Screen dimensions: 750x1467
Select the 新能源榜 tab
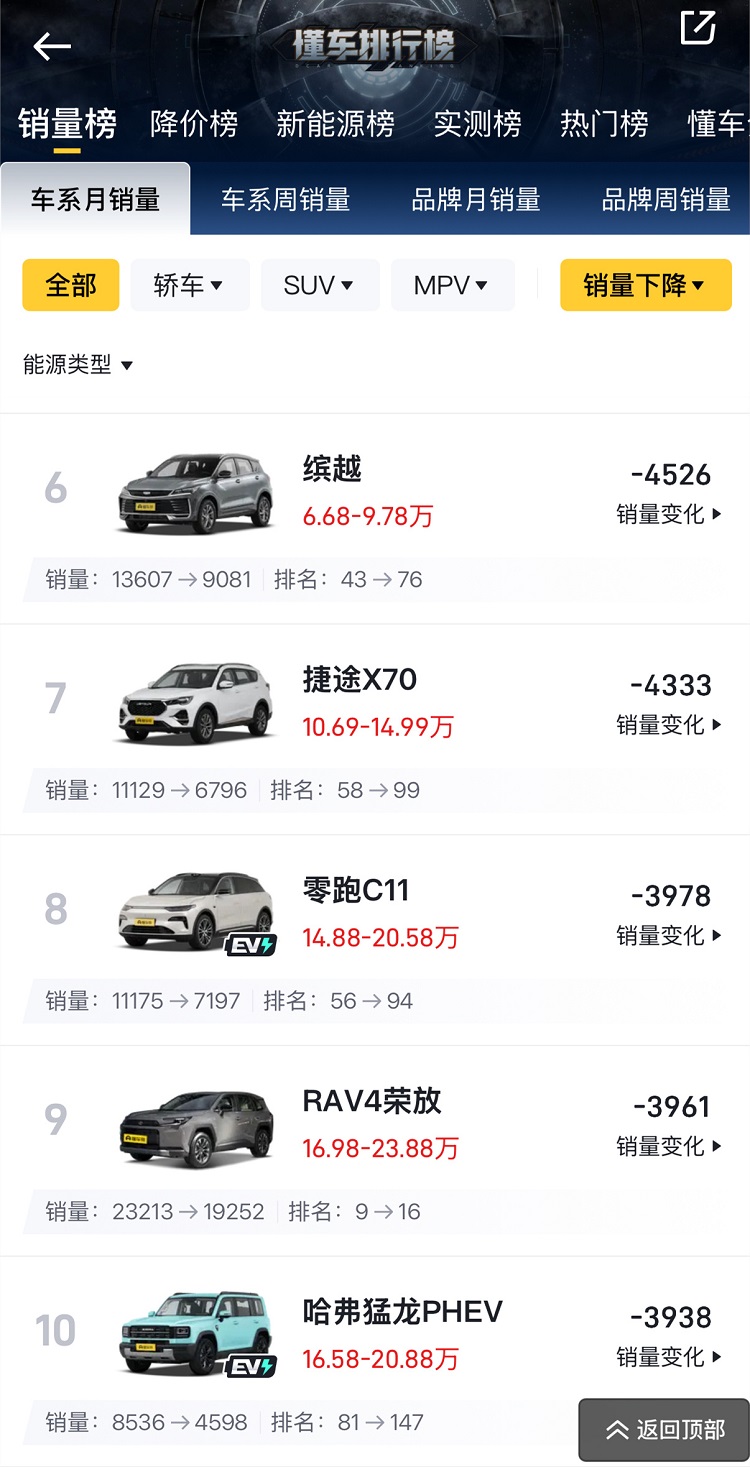tap(334, 123)
